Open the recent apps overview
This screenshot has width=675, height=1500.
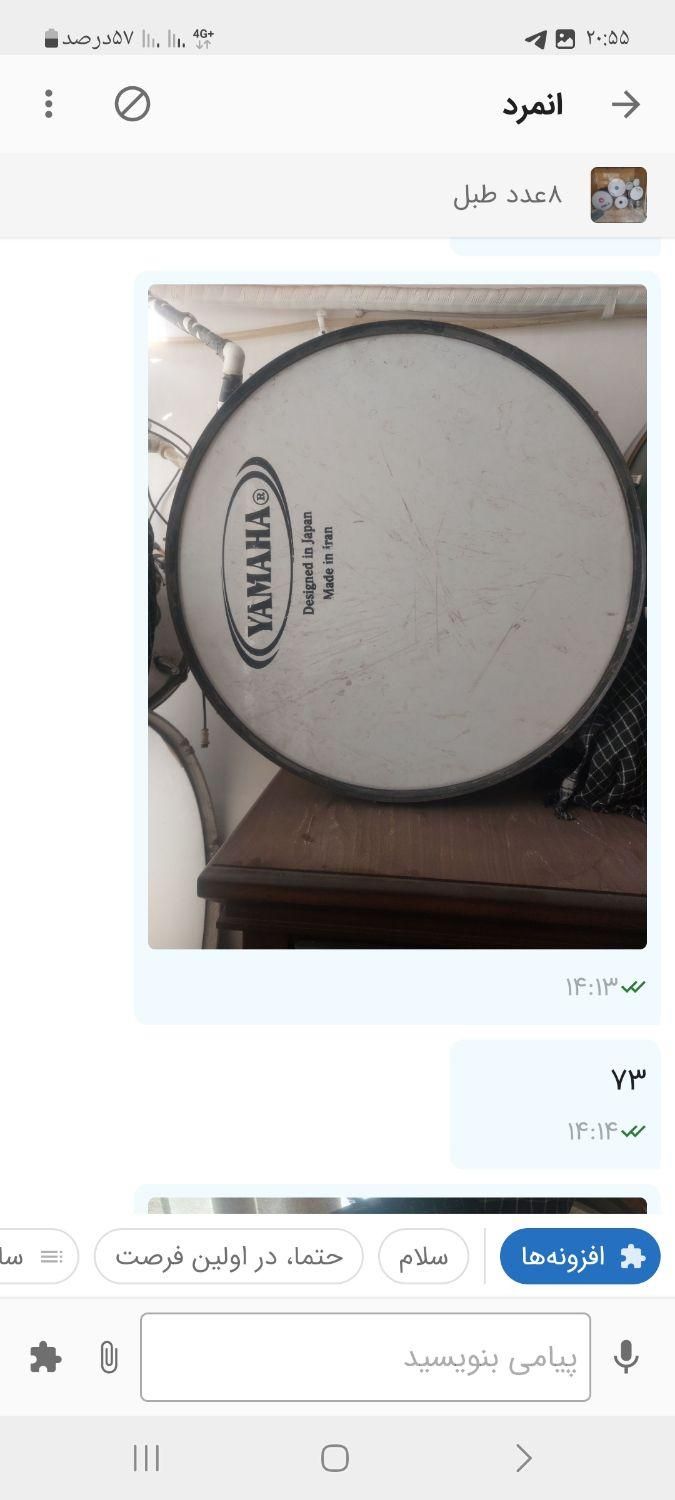click(146, 1458)
